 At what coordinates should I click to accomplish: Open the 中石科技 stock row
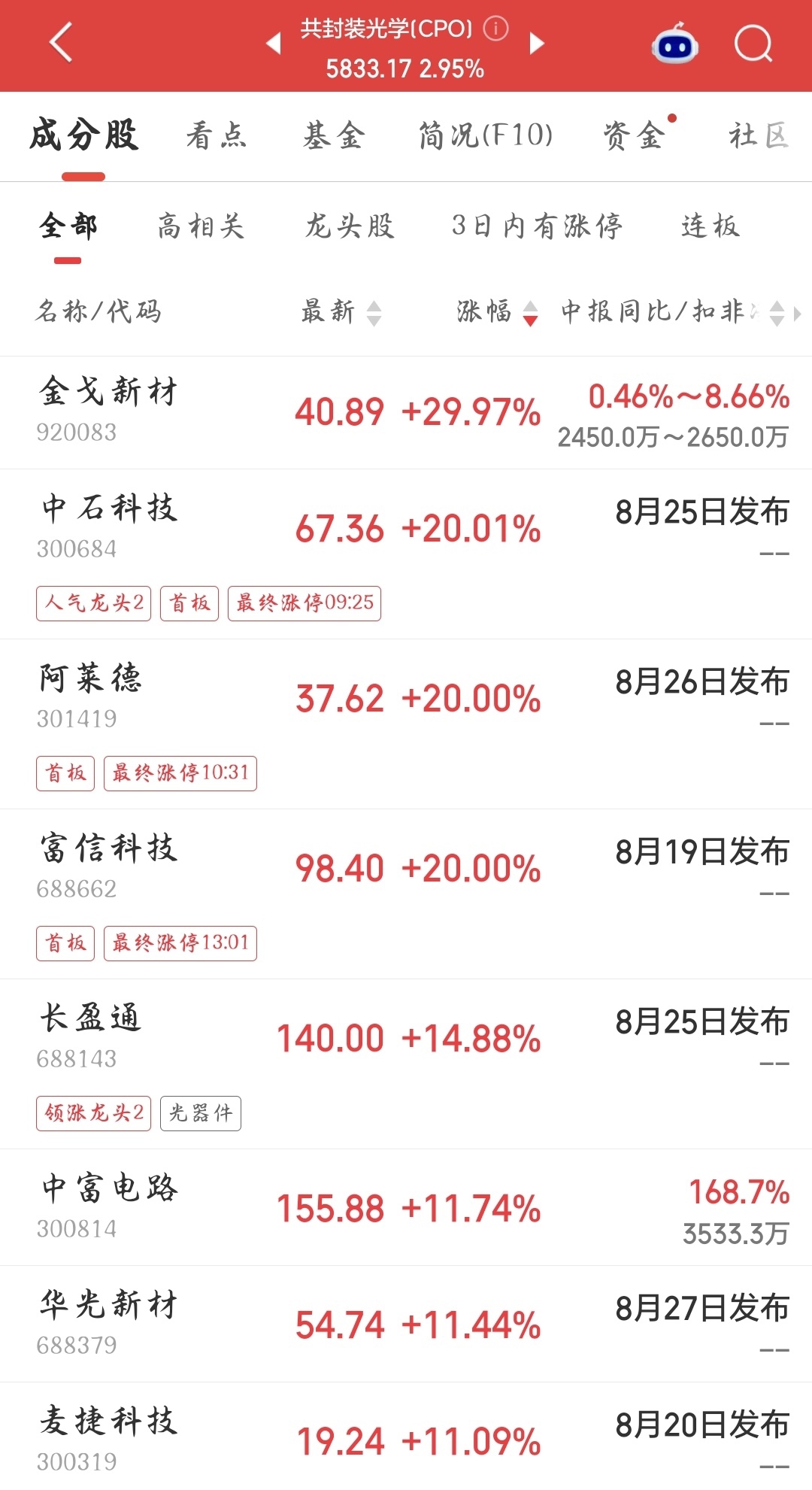(x=406, y=554)
